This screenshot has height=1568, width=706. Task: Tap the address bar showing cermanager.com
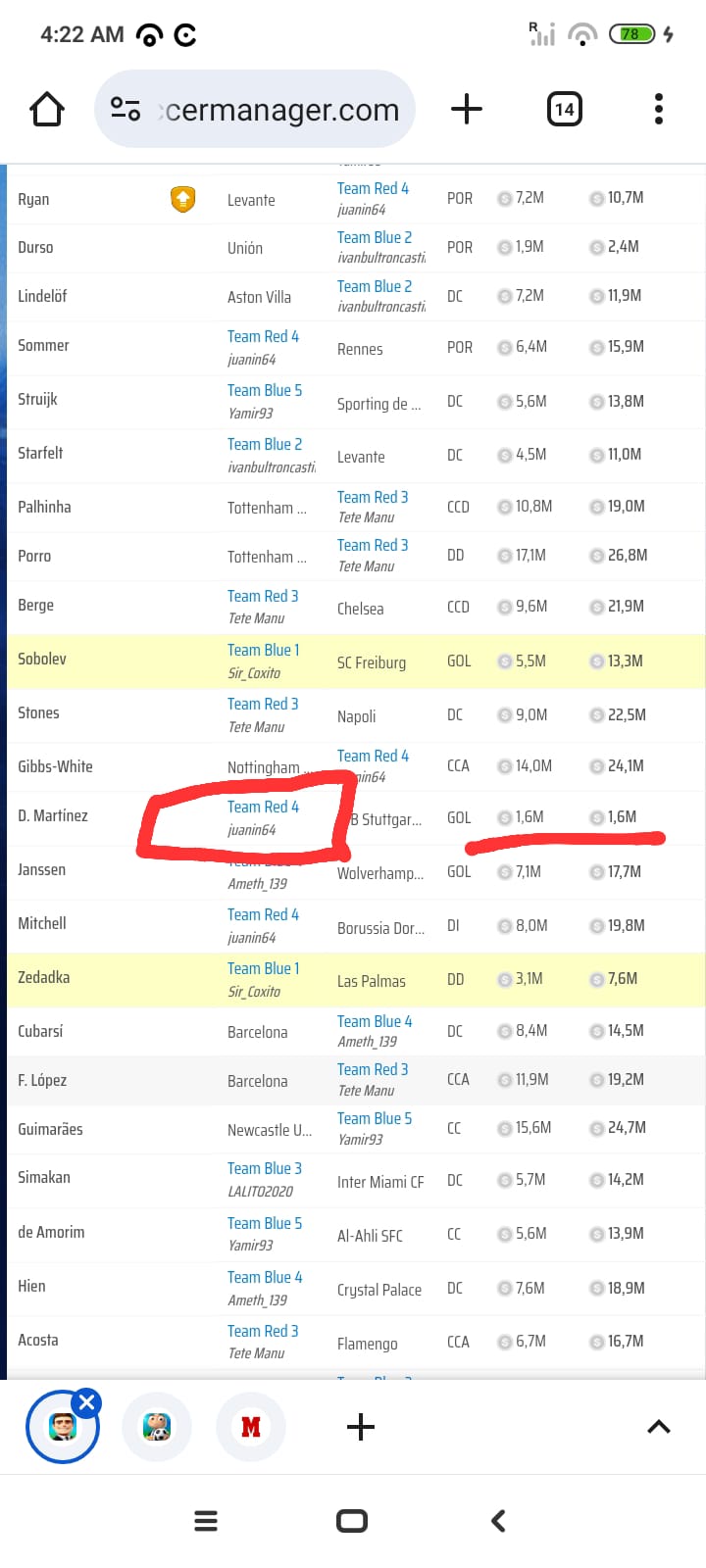pos(265,110)
